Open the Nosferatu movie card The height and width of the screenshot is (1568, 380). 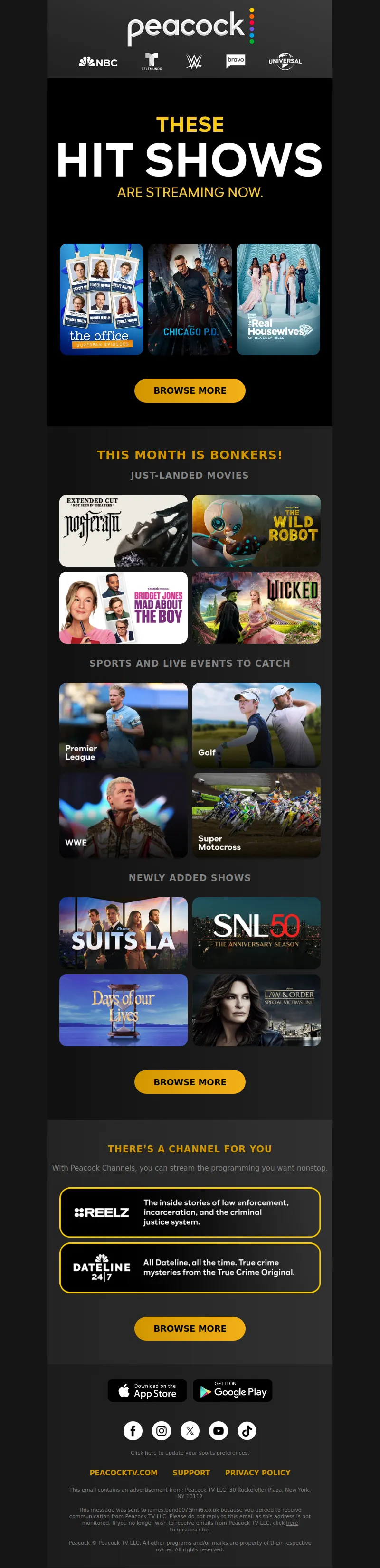123,530
